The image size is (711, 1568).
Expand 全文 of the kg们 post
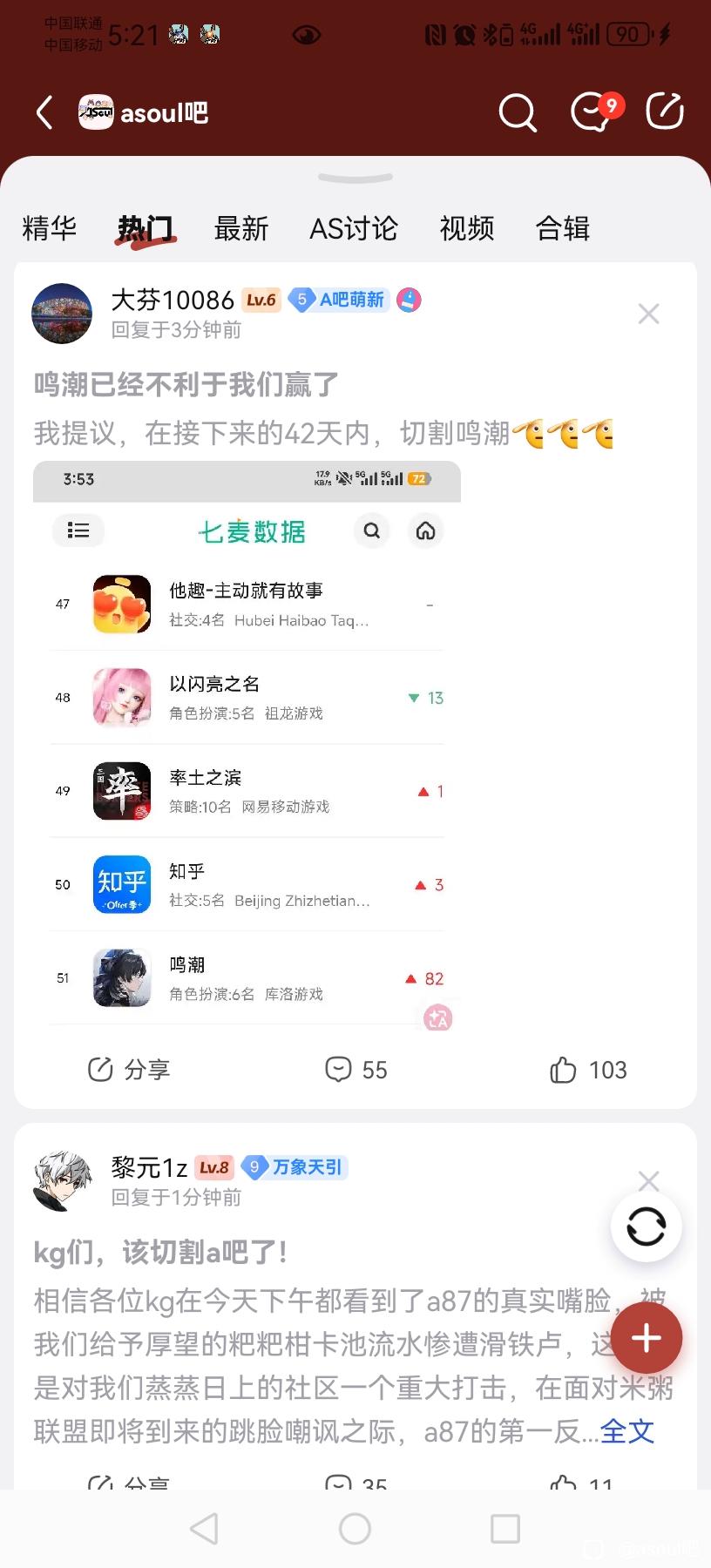tap(626, 1431)
